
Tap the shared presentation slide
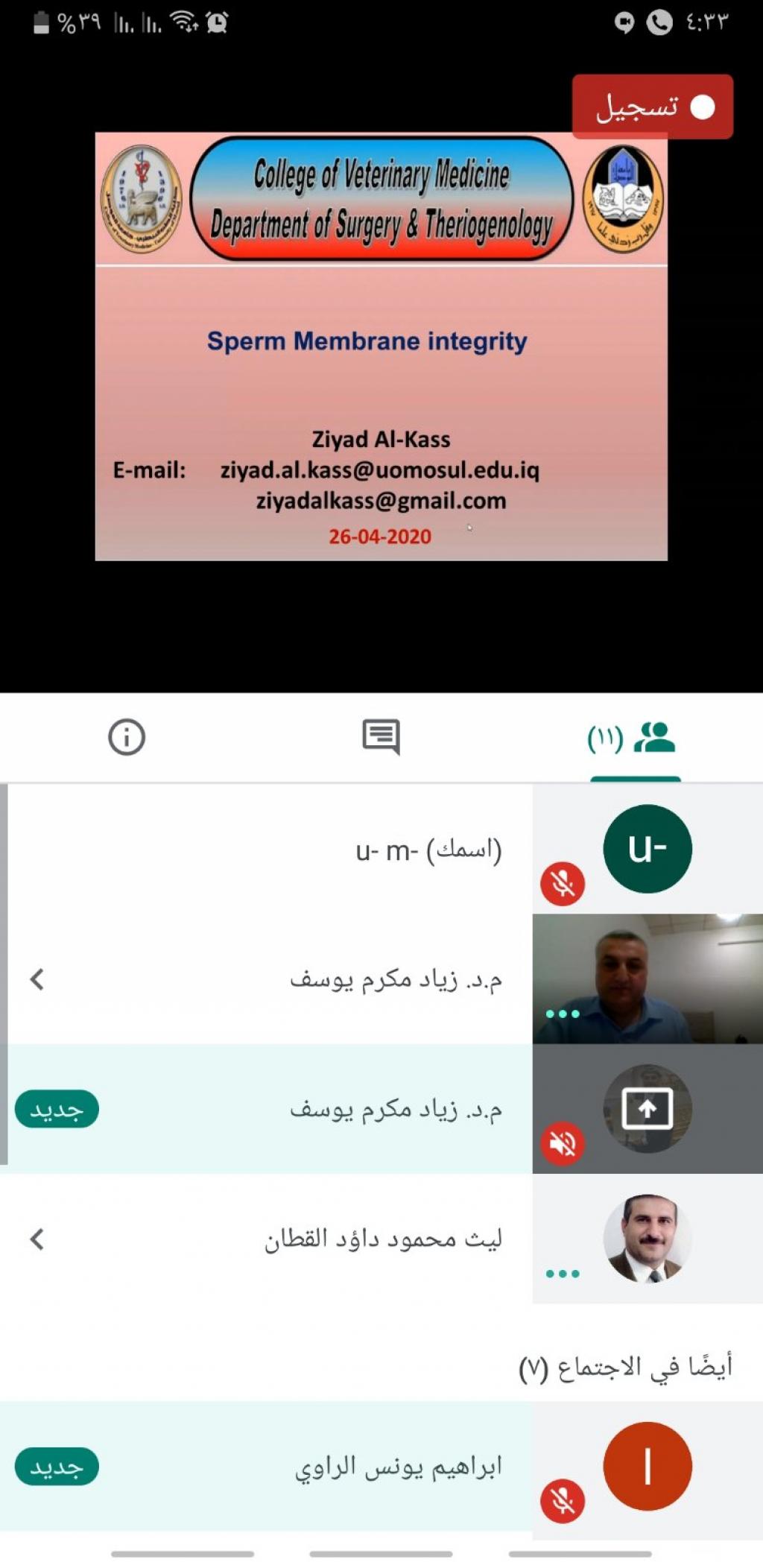[381, 346]
